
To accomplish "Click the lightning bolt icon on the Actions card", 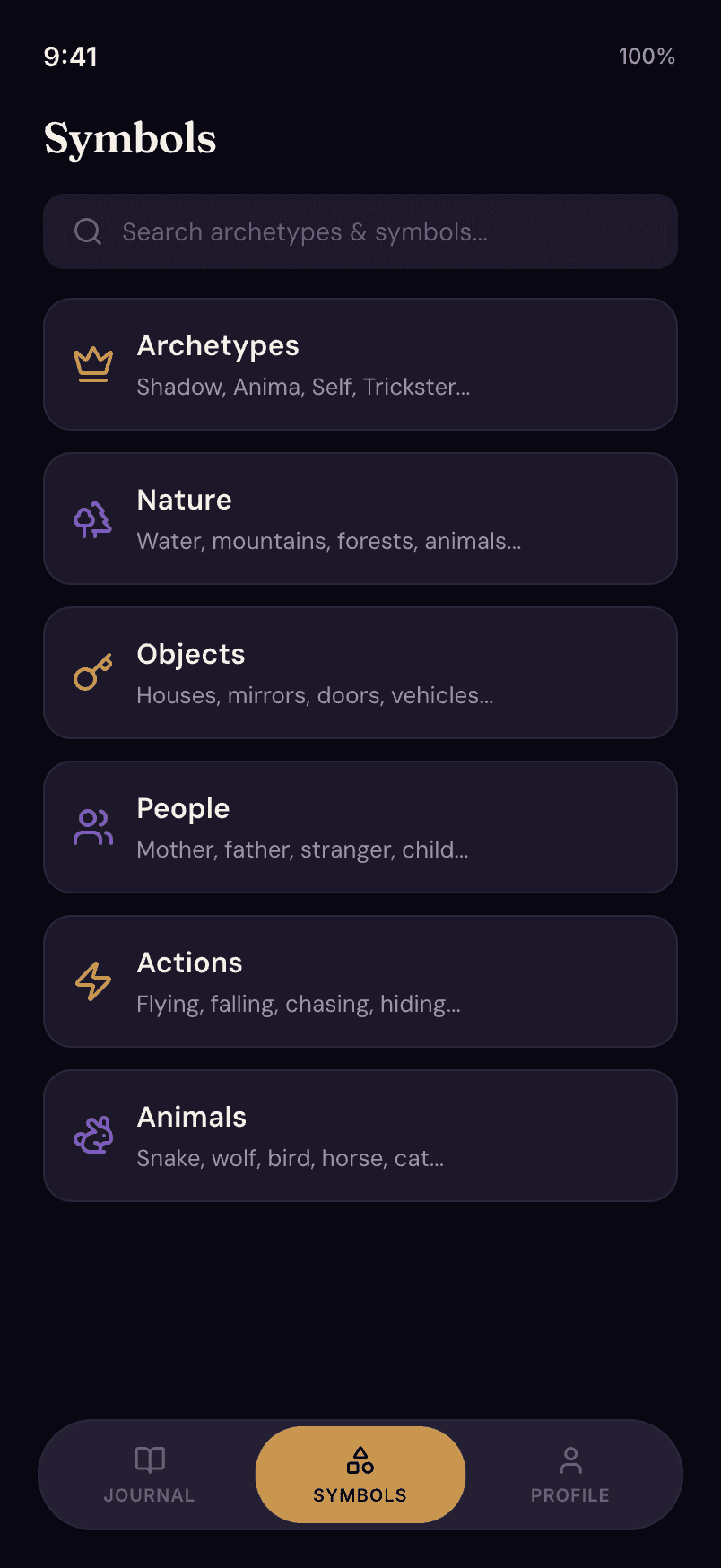I will (92, 981).
